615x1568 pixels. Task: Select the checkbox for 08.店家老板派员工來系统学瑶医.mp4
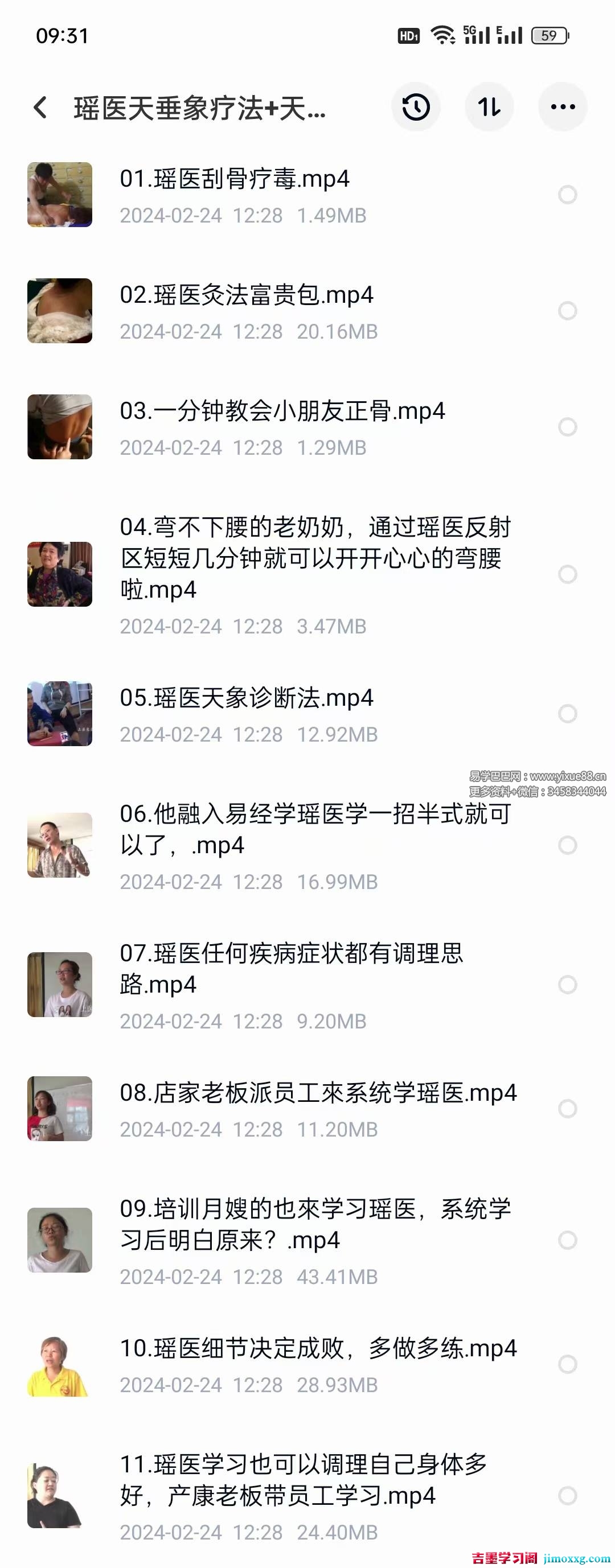(x=568, y=1109)
